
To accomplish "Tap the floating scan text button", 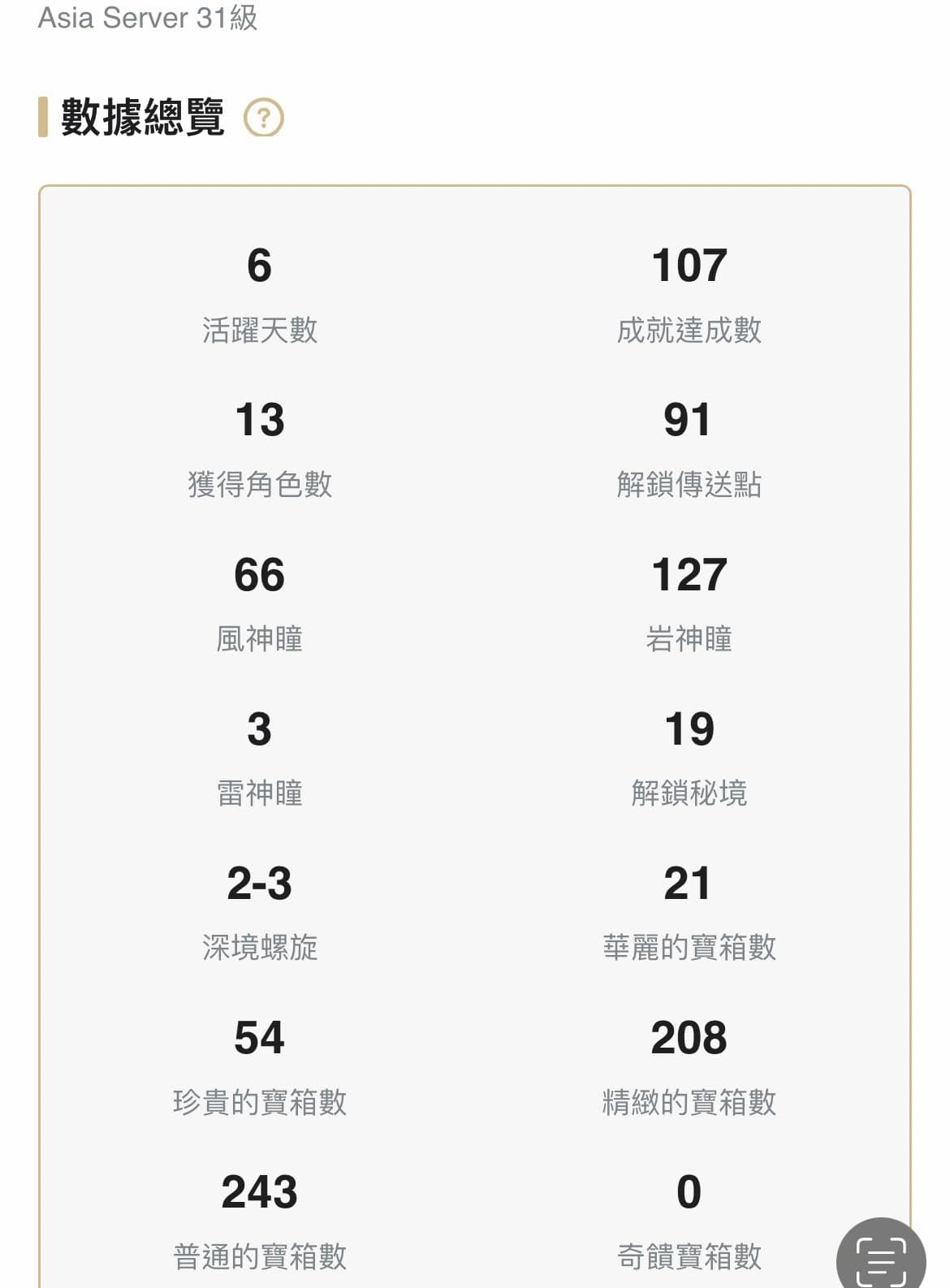I will point(881,1256).
